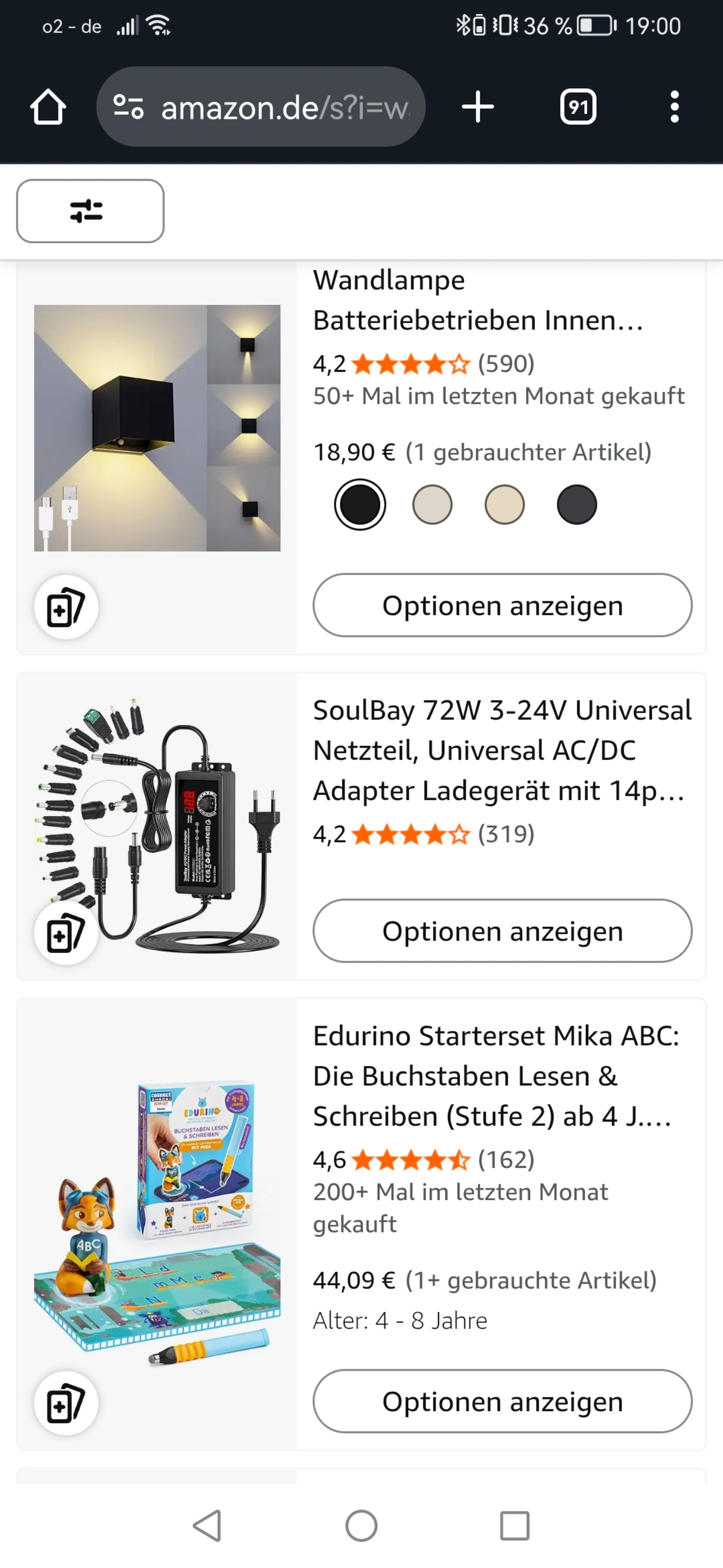Select the black Wandlampe color swatch

pos(360,504)
